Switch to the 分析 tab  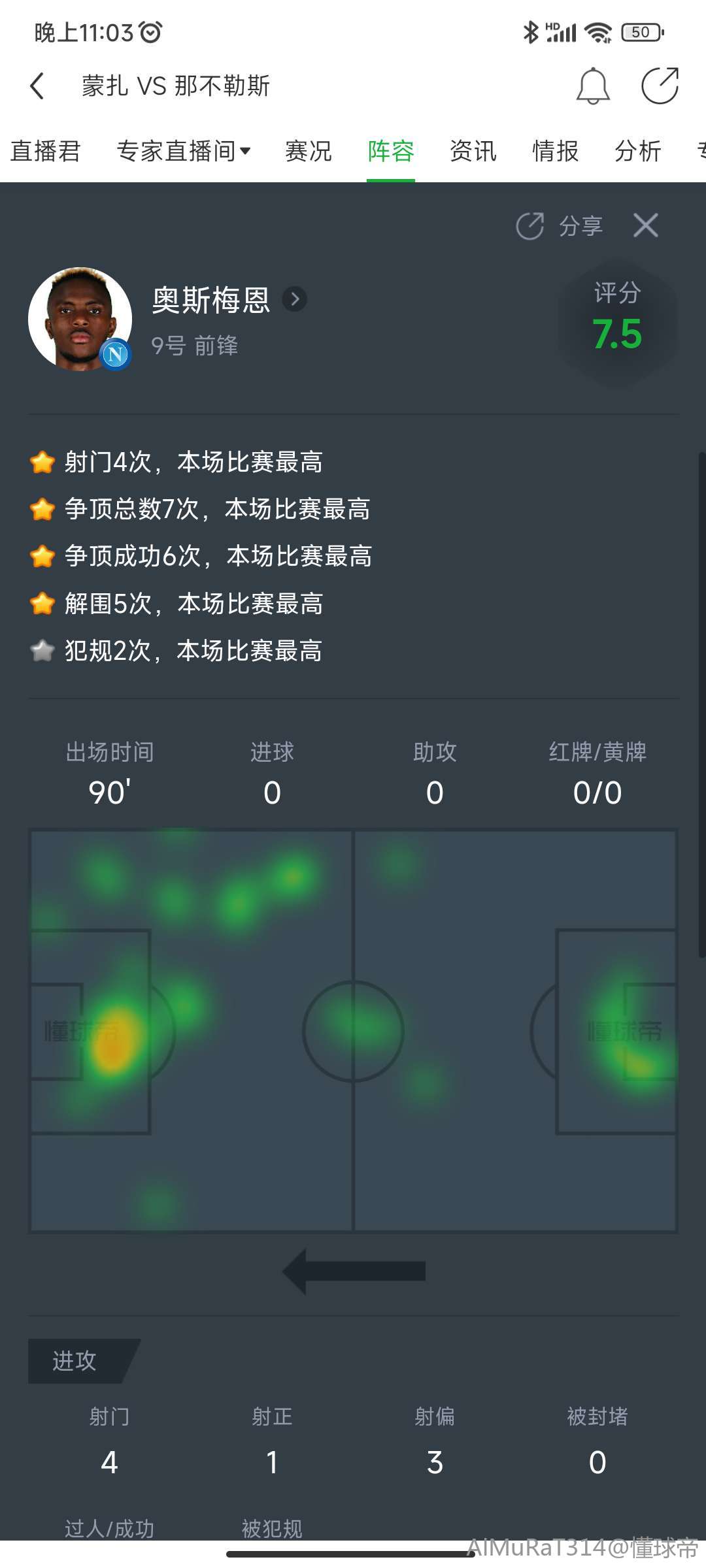tap(638, 151)
